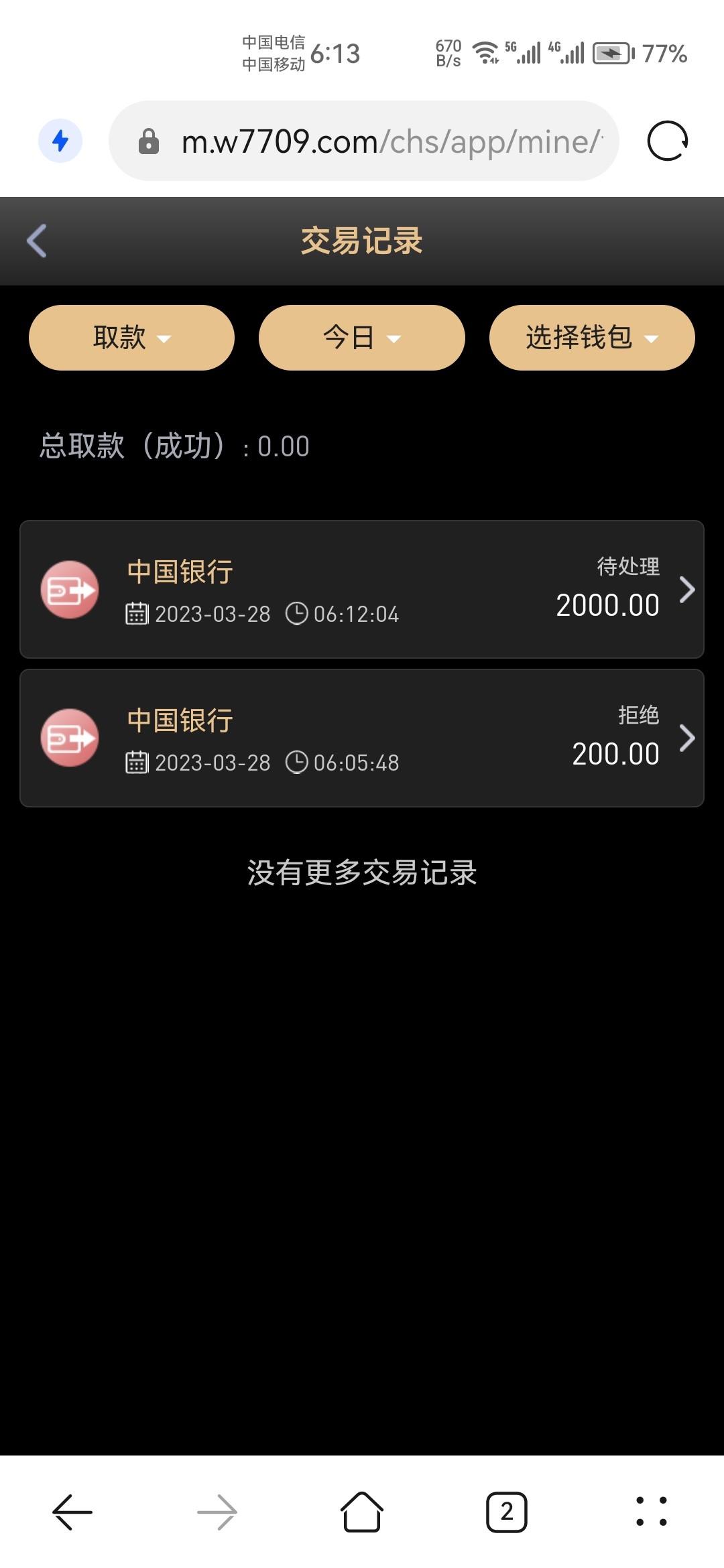Show the two open browser tabs

pos(507,1512)
